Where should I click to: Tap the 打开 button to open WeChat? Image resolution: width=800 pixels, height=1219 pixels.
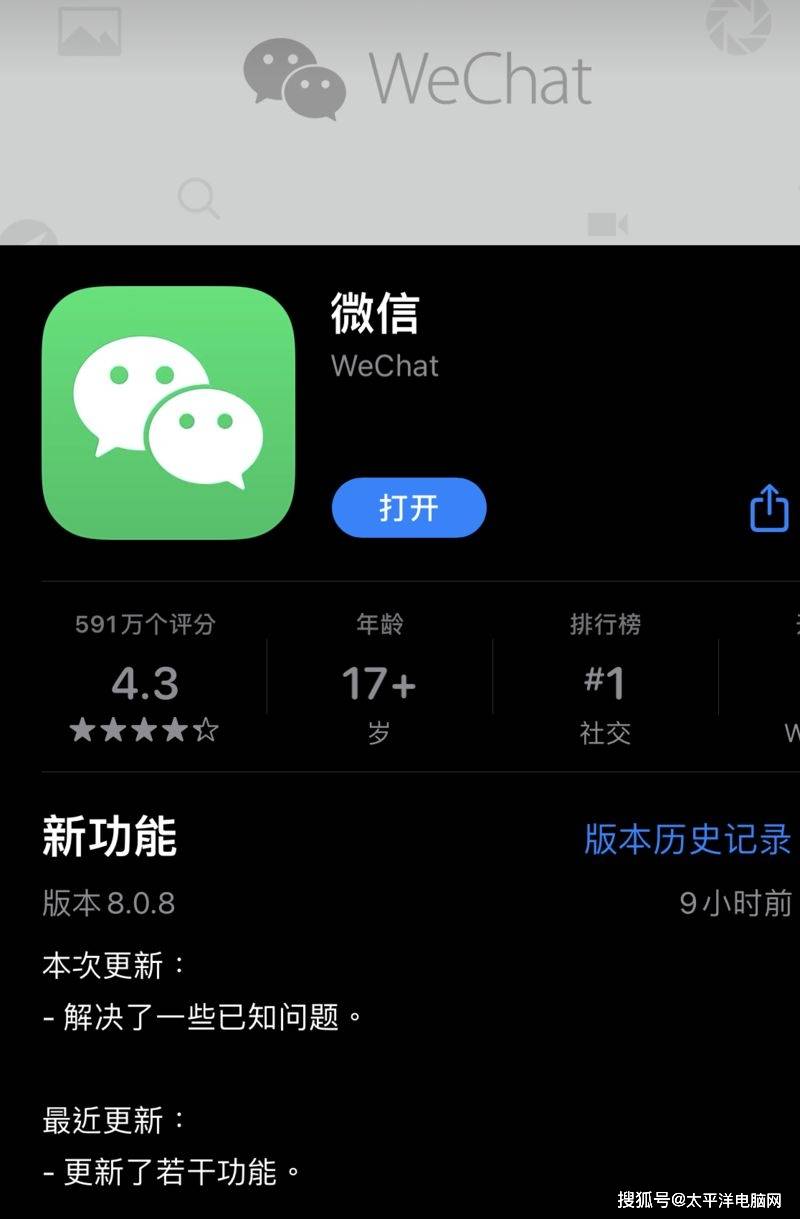tap(408, 508)
